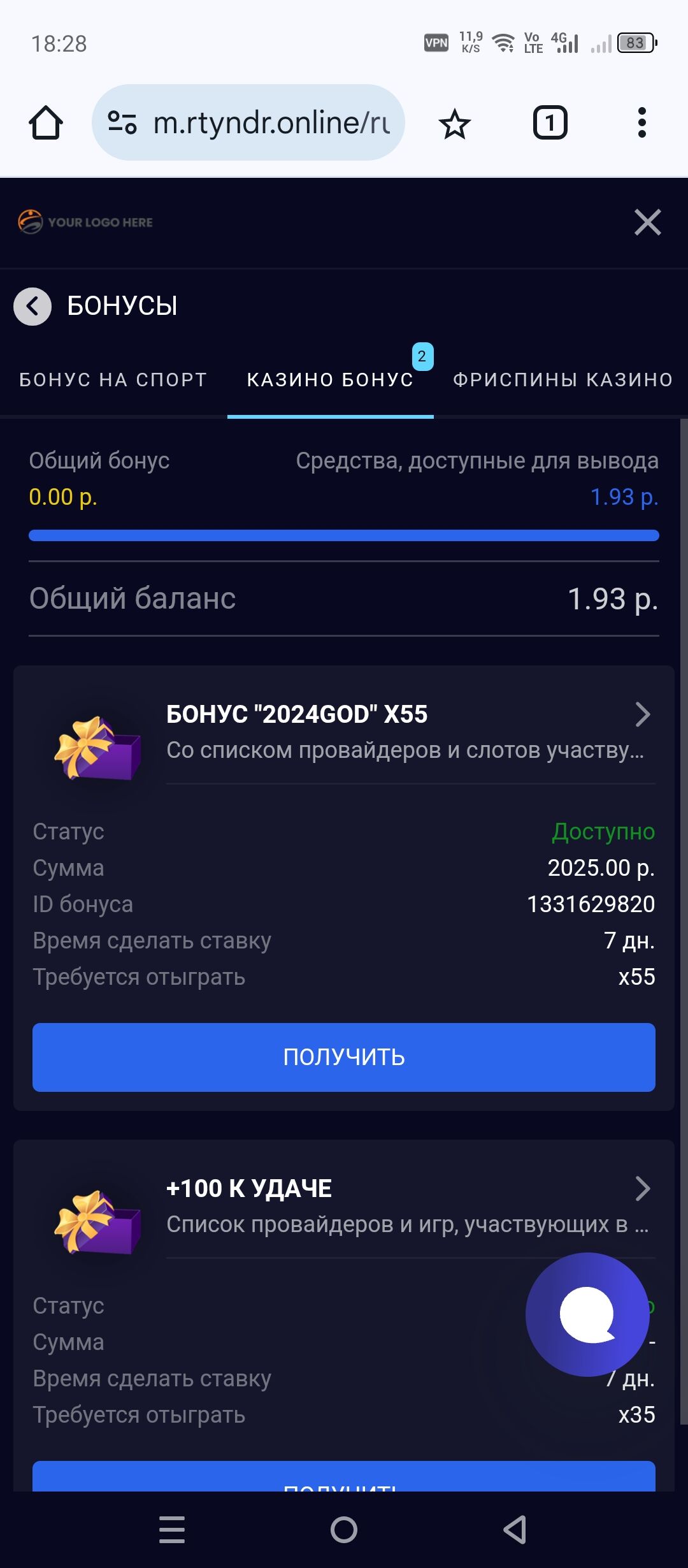This screenshot has height=1568, width=688.
Task: Open the browser tab switcher
Action: point(550,123)
